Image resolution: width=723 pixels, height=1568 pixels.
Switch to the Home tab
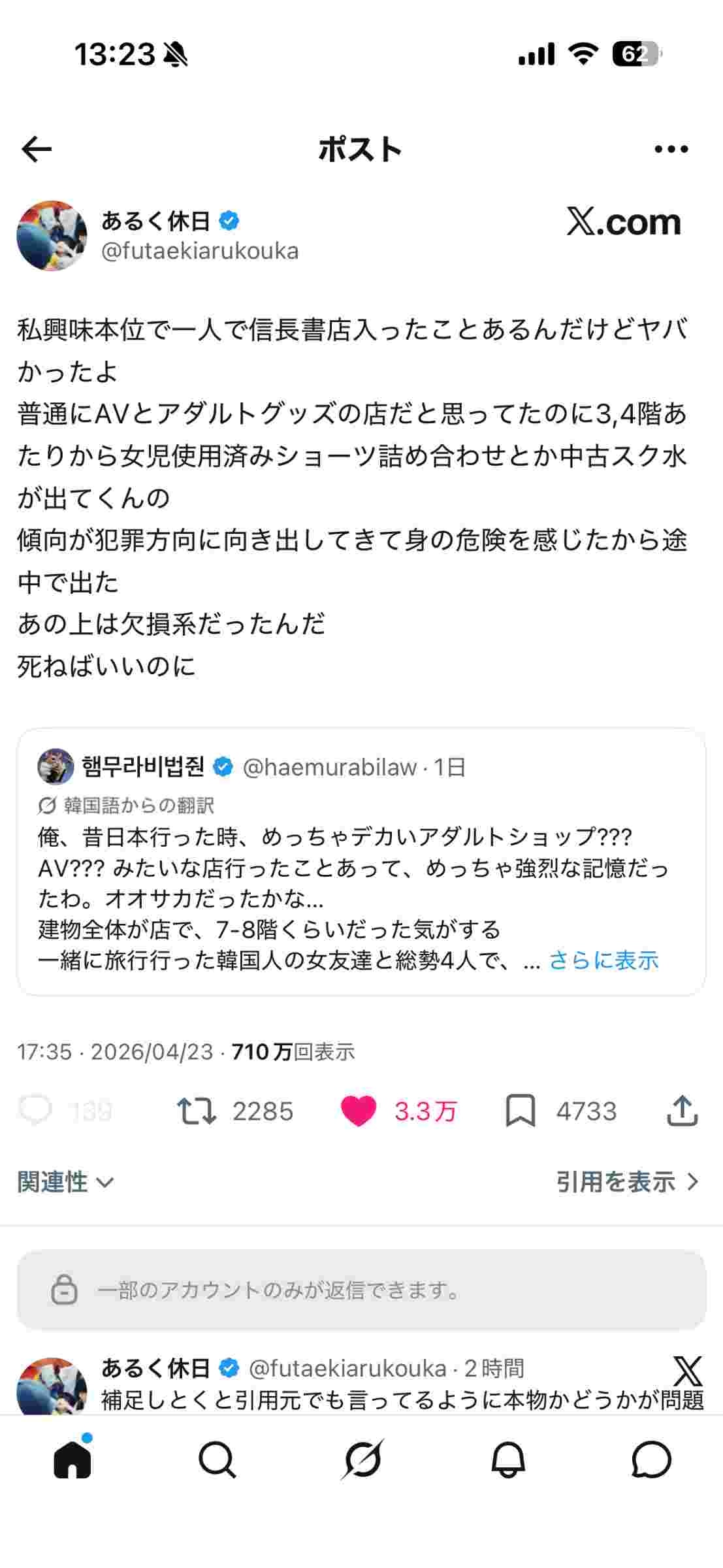click(72, 1460)
